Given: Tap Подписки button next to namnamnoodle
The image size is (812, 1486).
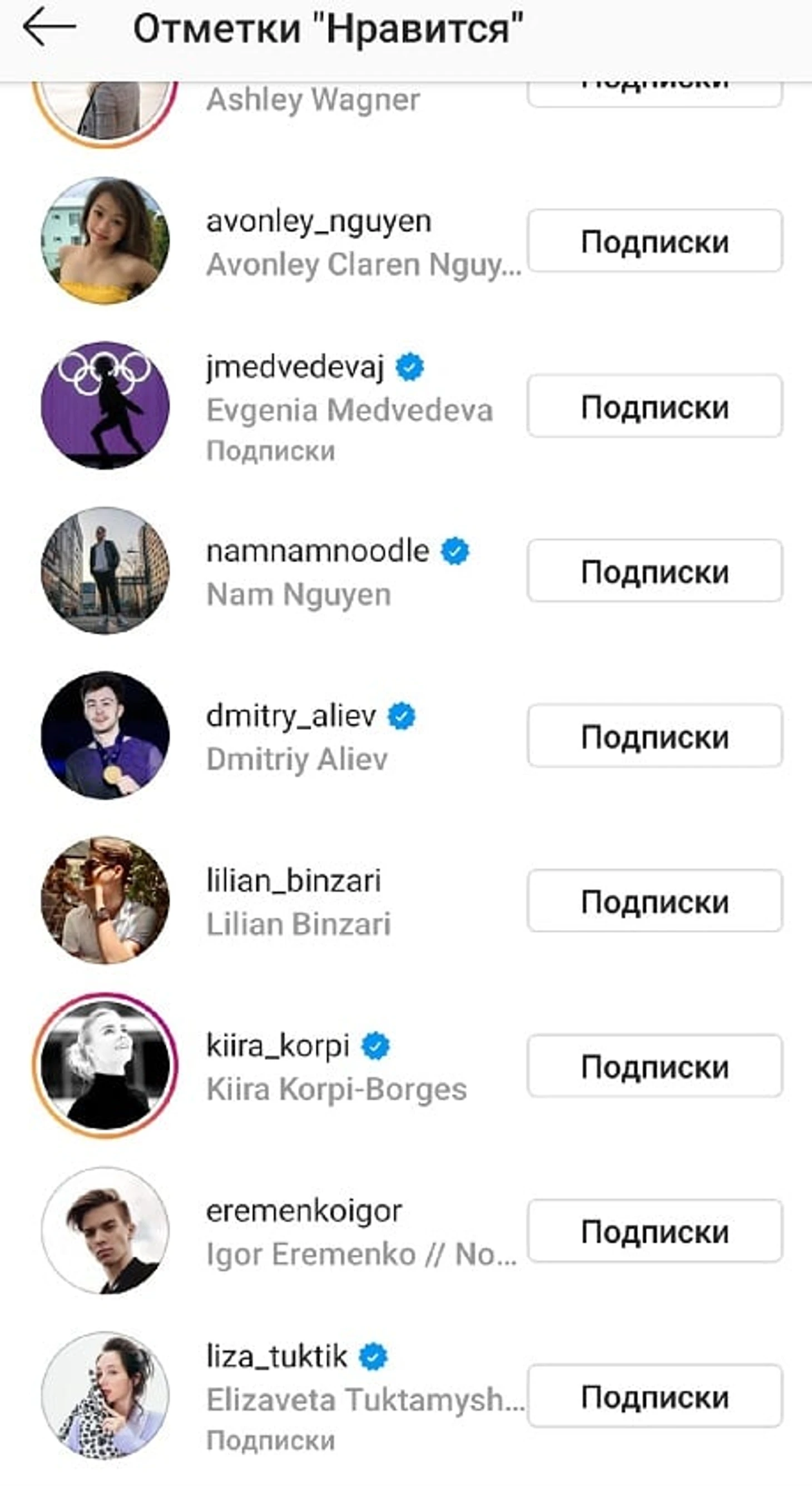Looking at the screenshot, I should point(655,571).
